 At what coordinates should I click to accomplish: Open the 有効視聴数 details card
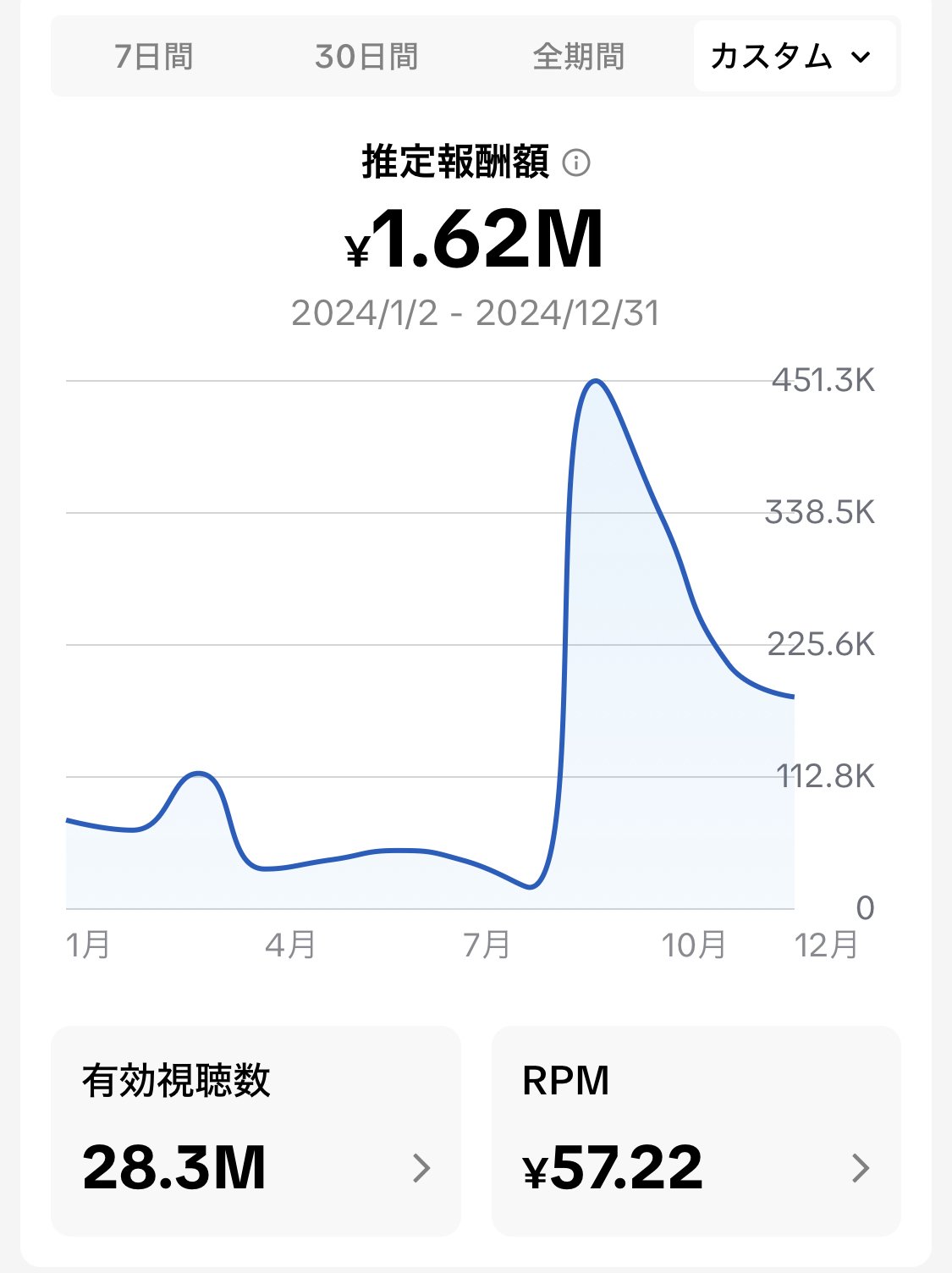(256, 1131)
